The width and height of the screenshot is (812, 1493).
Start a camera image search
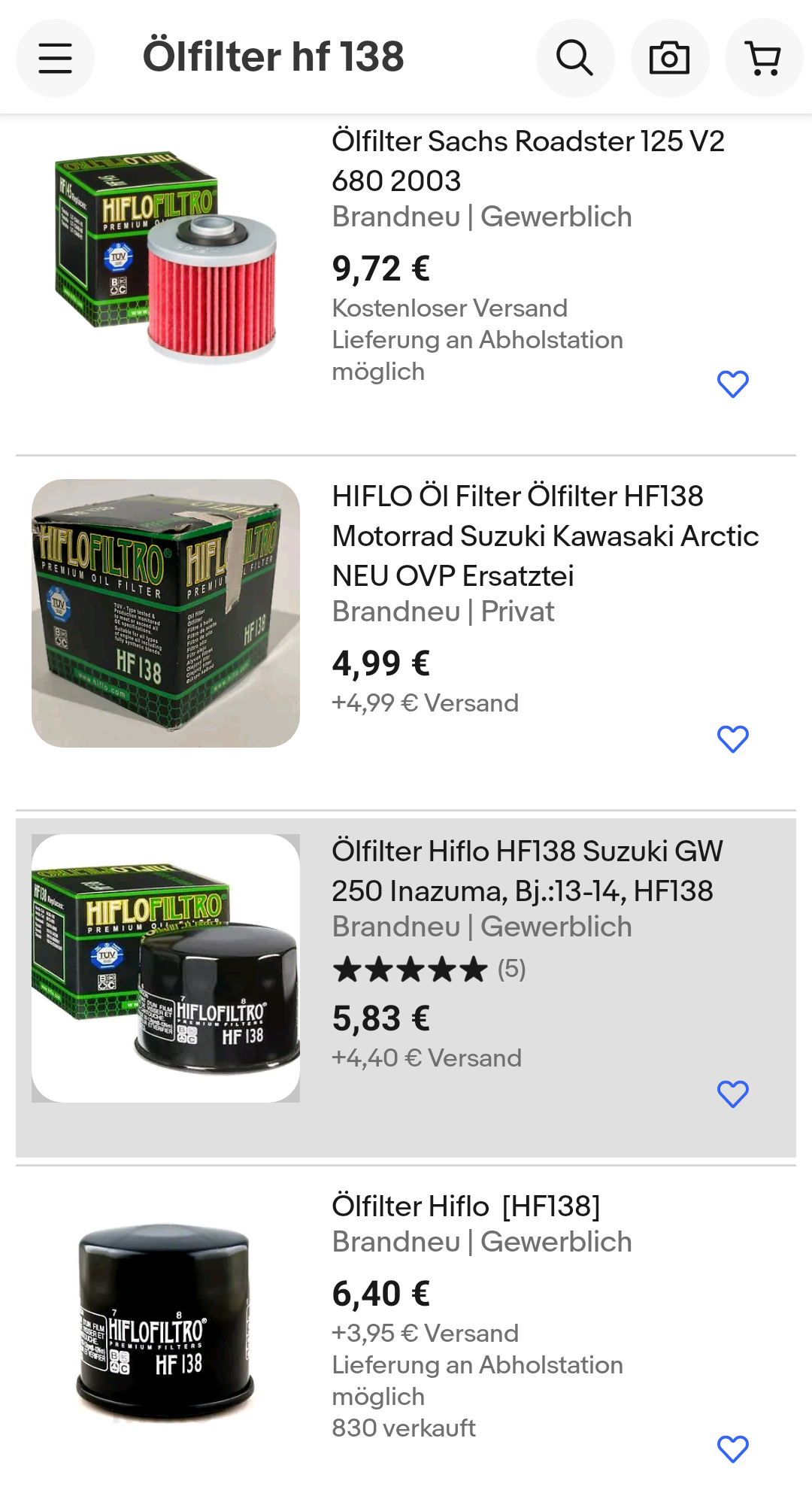click(669, 58)
